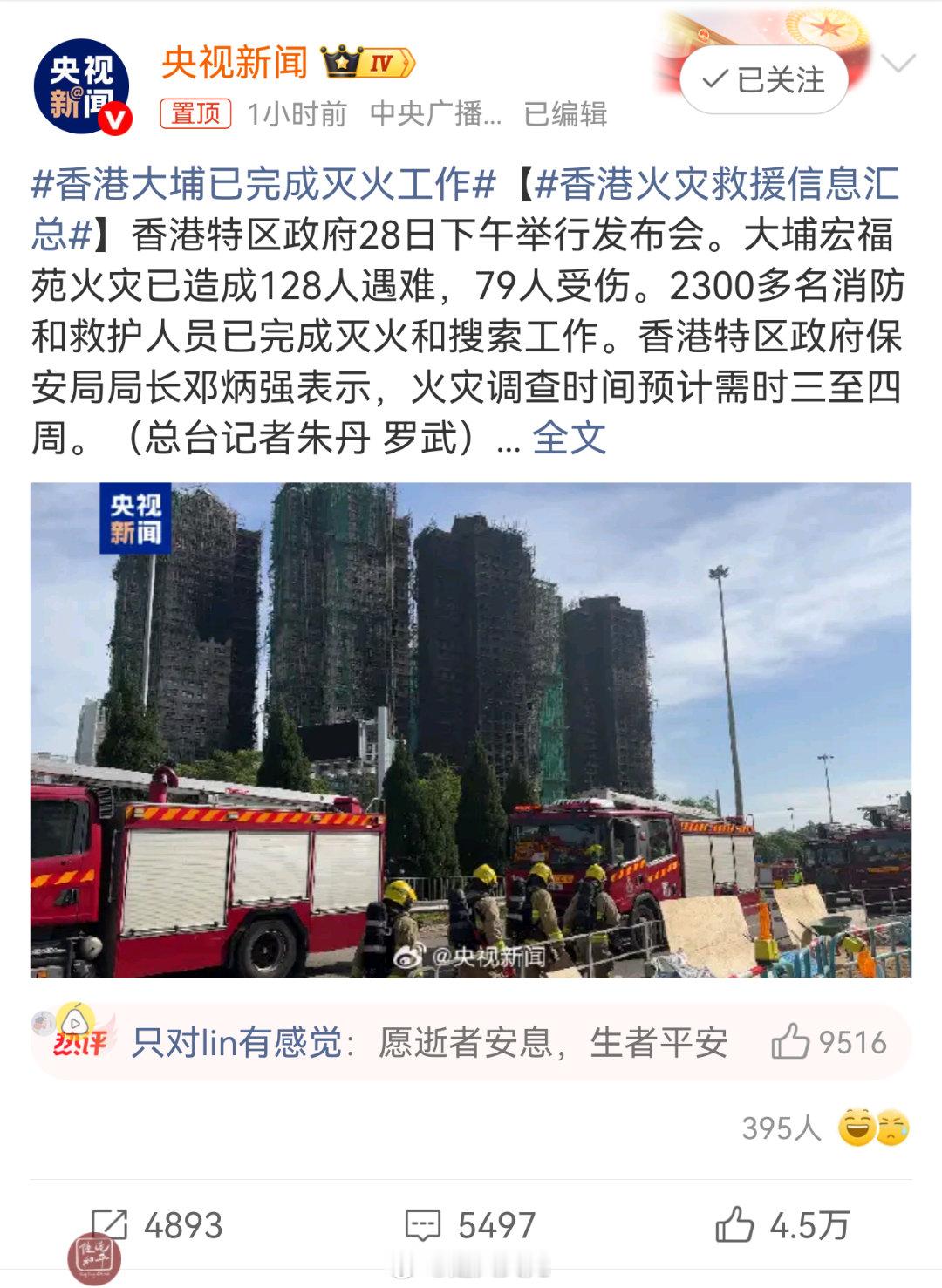Tap the repost icon showing 4893
Image resolution: width=942 pixels, height=1288 pixels.
tap(109, 1223)
